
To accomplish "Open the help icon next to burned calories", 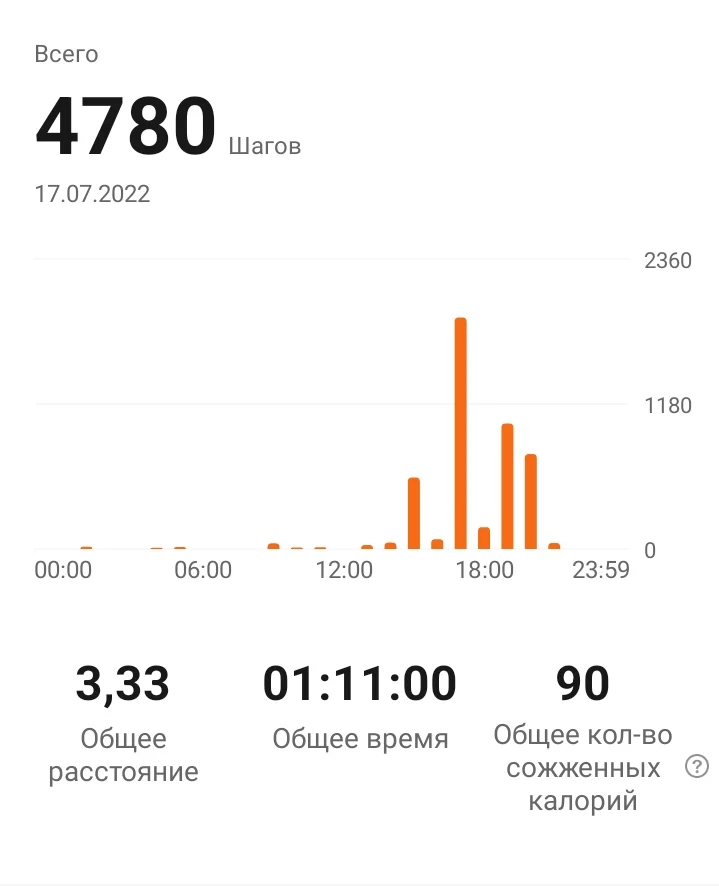I will click(x=697, y=767).
